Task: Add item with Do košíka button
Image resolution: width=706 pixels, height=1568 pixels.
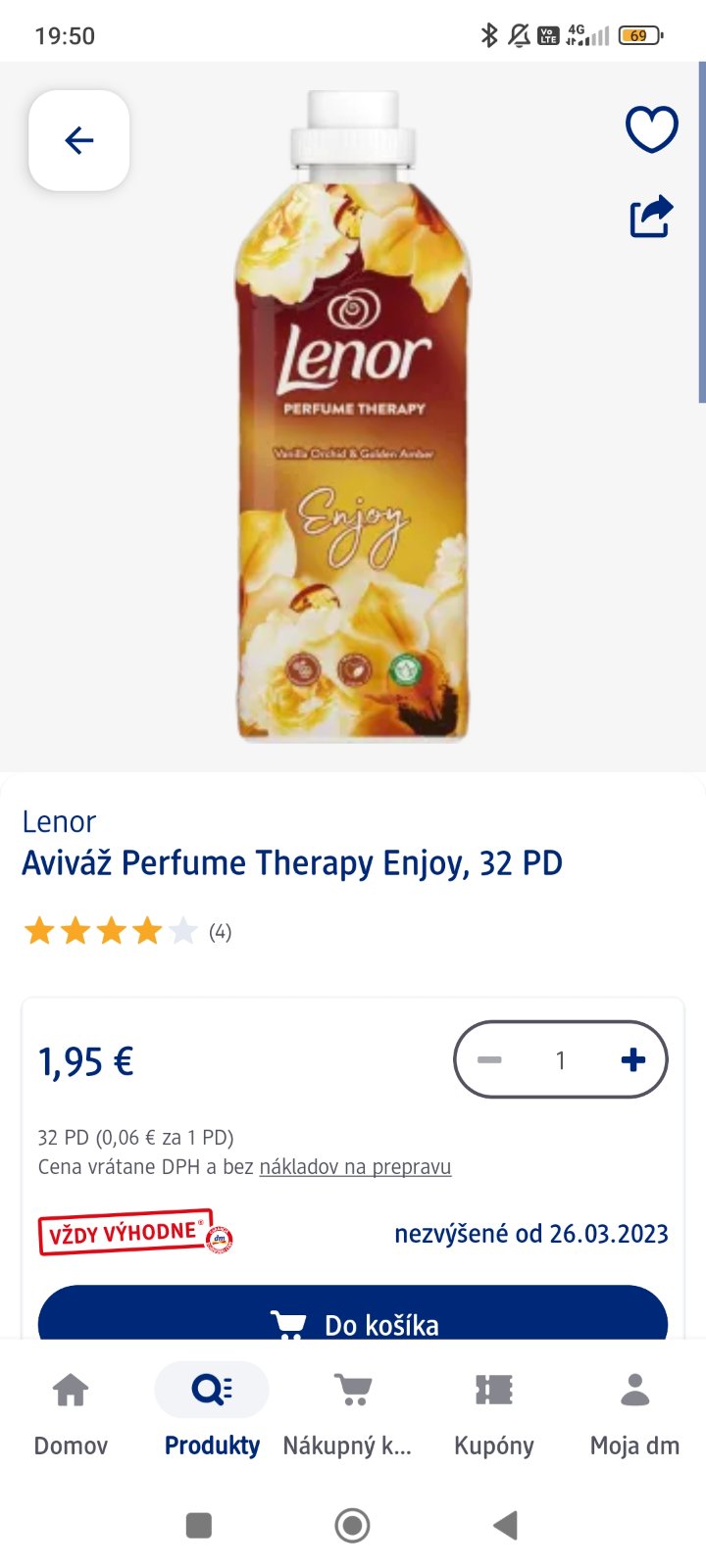Action: 353,1318
